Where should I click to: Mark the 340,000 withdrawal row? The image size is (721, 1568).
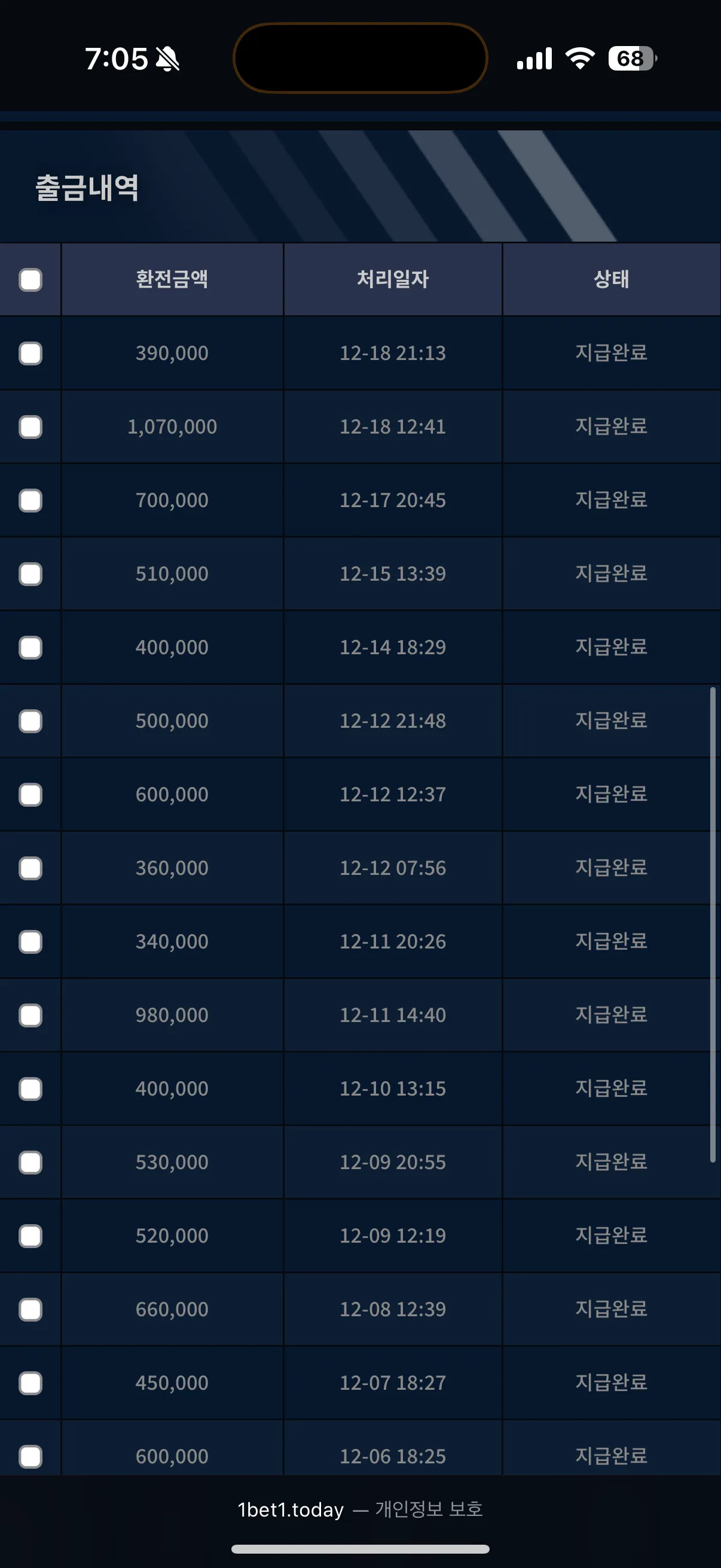(x=30, y=942)
